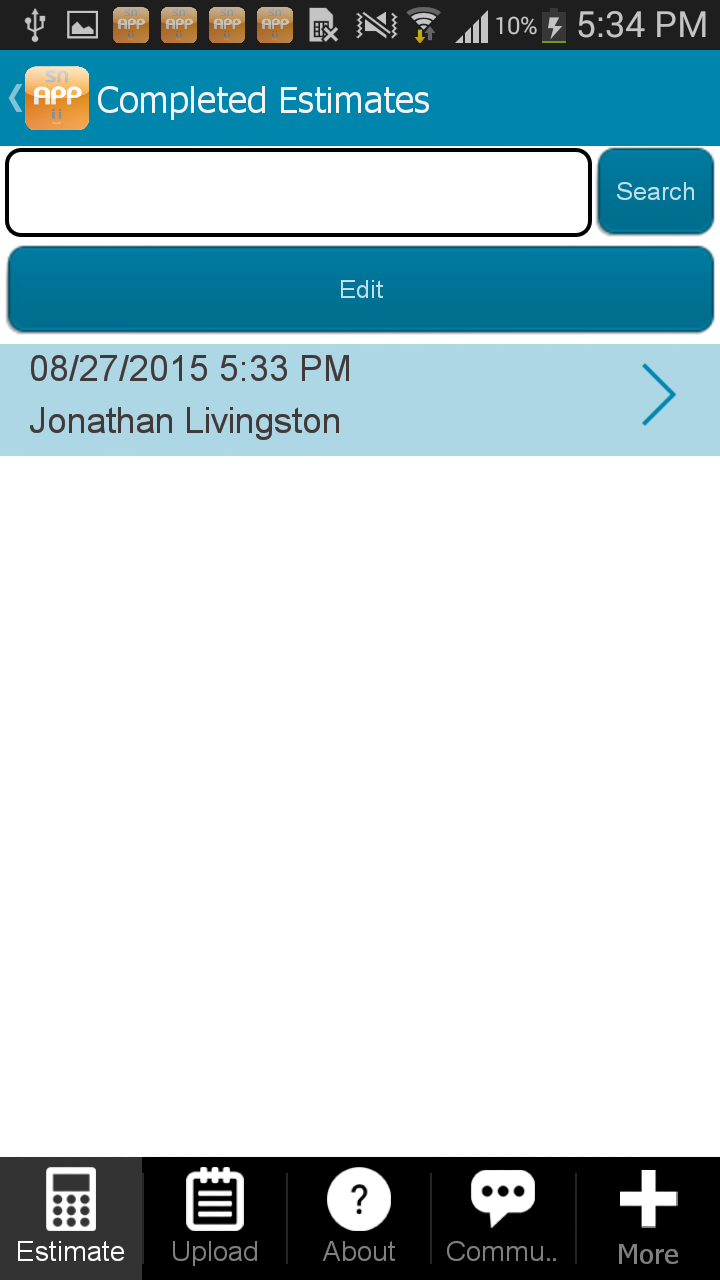
Task: Open the Community chat bubble icon
Action: coord(502,1197)
